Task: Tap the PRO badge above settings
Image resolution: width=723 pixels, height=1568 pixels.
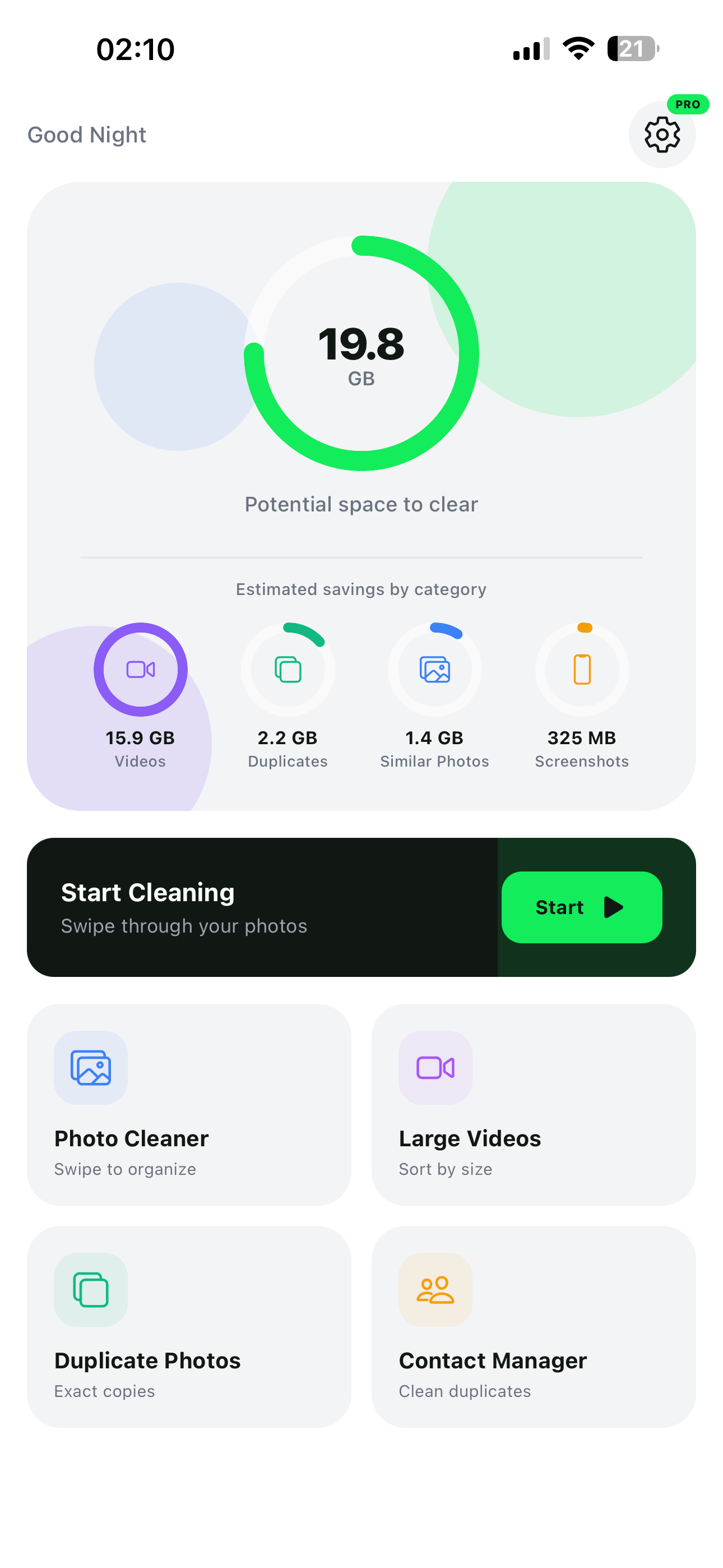Action: [687, 104]
